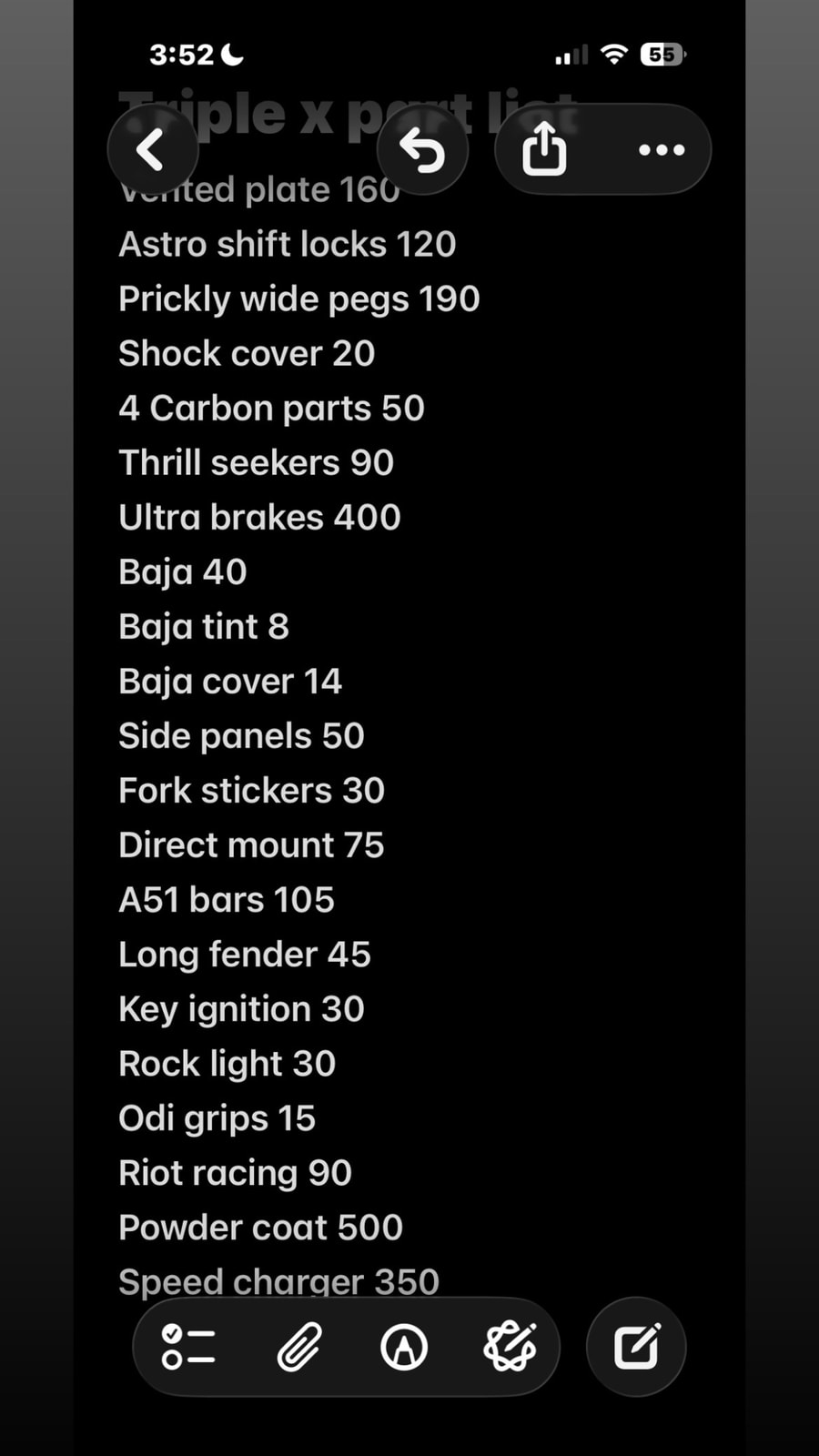Undo the last edit
Viewport: 819px width, 1456px height.
point(422,149)
